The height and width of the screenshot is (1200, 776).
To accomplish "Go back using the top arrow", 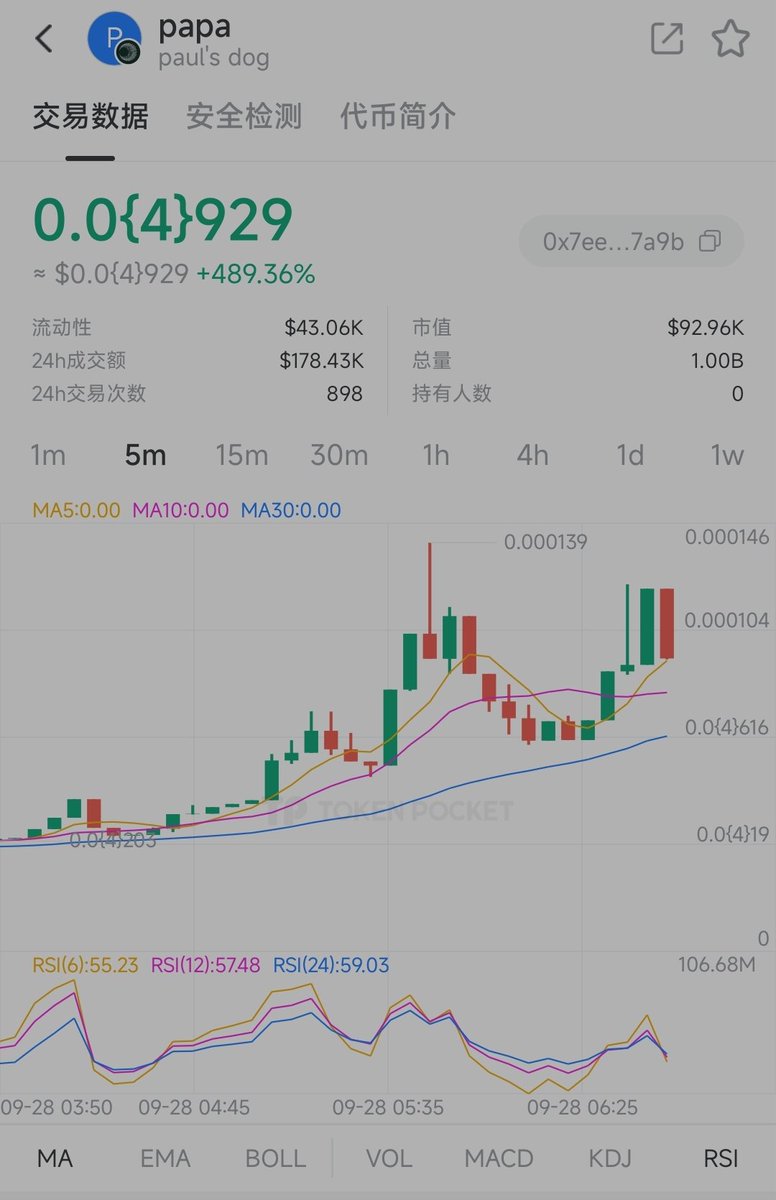I will (44, 39).
